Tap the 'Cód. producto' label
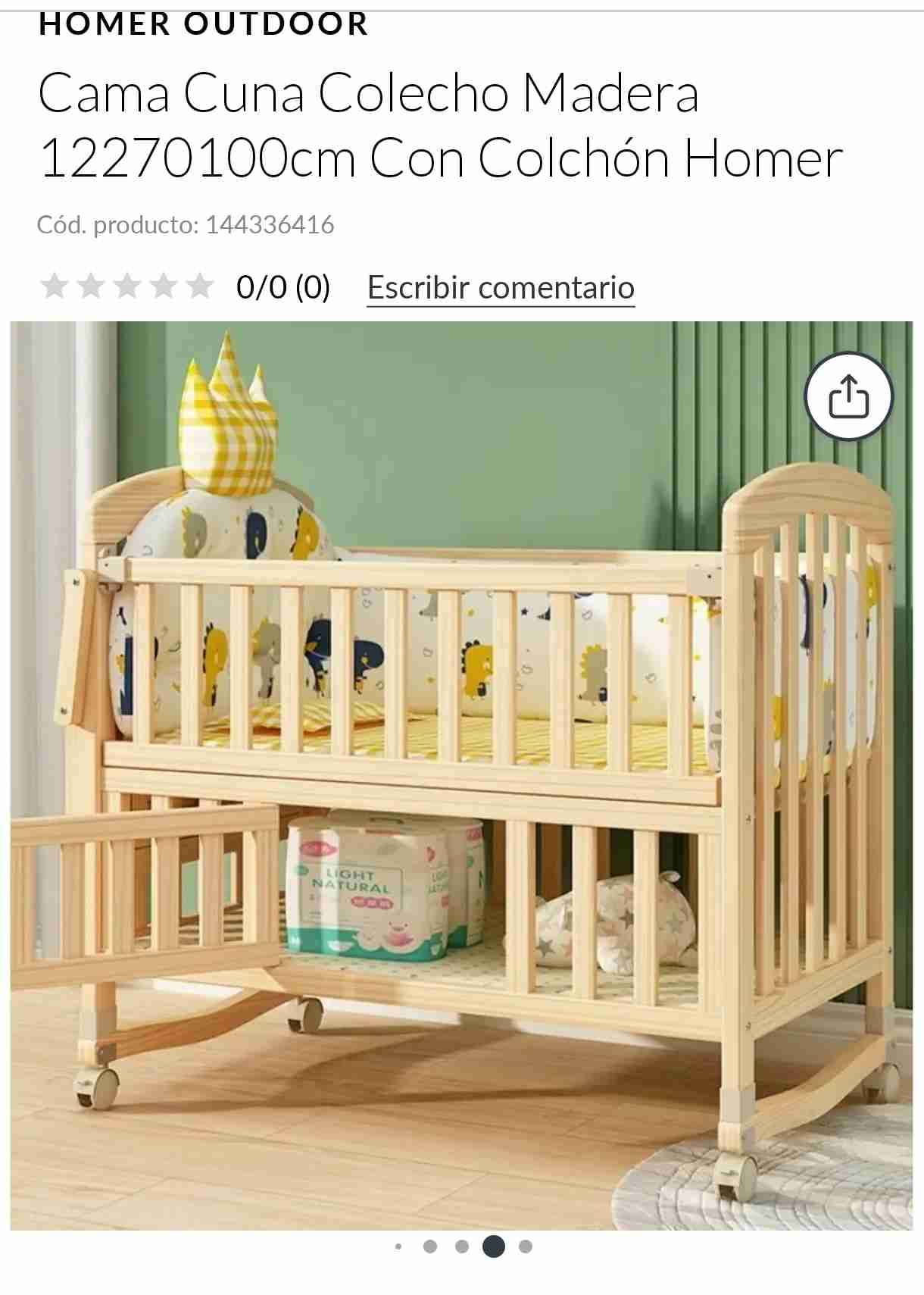This screenshot has width=924, height=1295. (x=114, y=223)
